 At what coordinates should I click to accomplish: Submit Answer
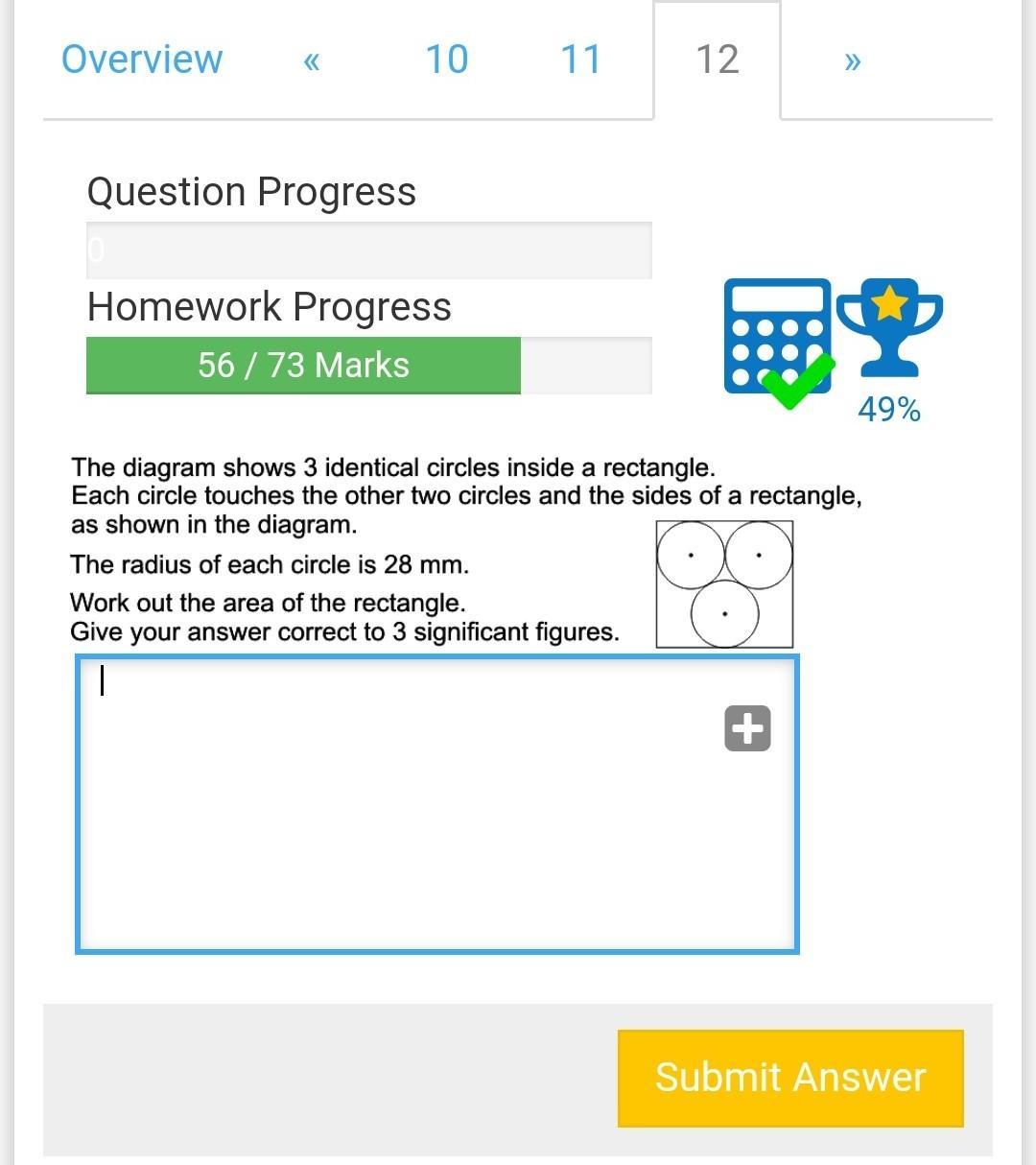pyautogui.click(x=790, y=1078)
